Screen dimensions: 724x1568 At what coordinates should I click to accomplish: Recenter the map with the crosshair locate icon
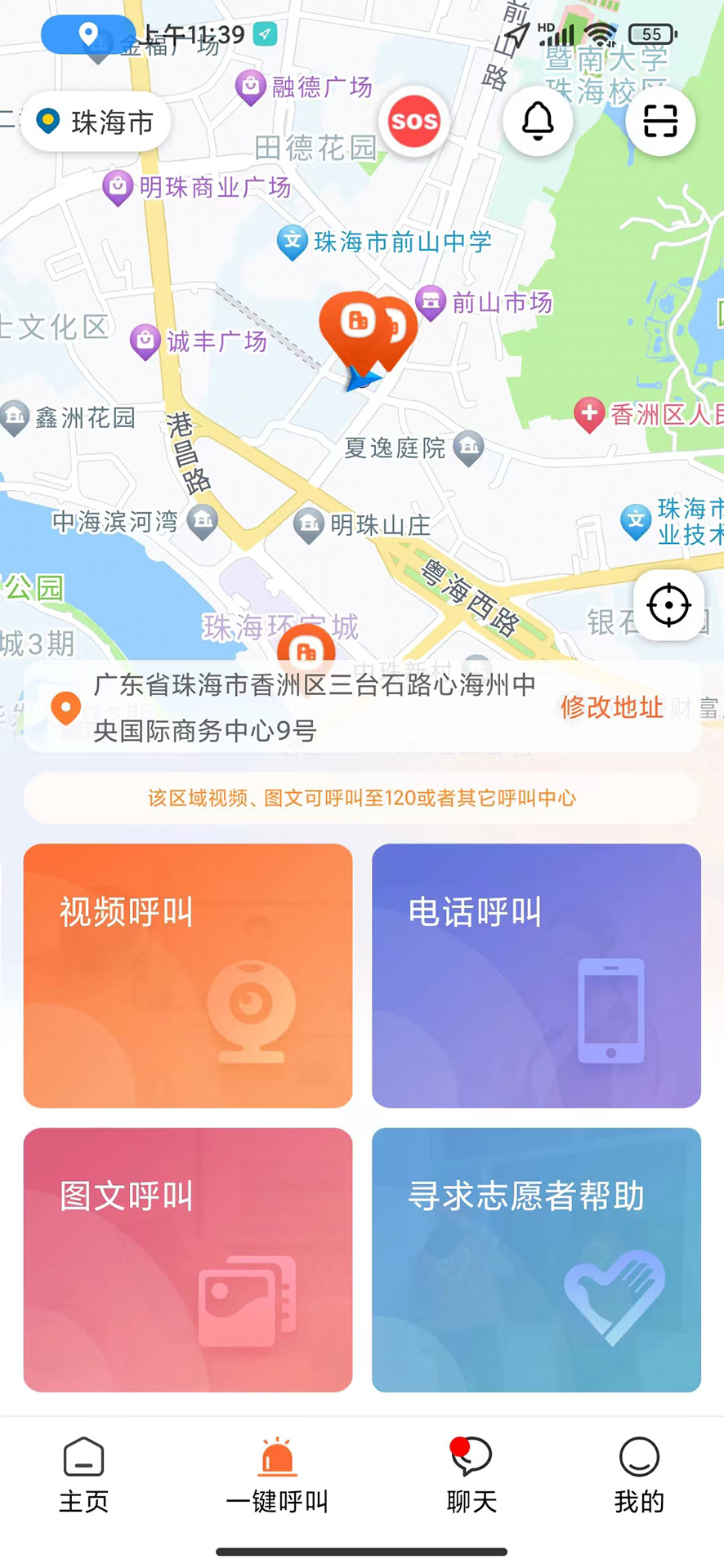[x=668, y=606]
